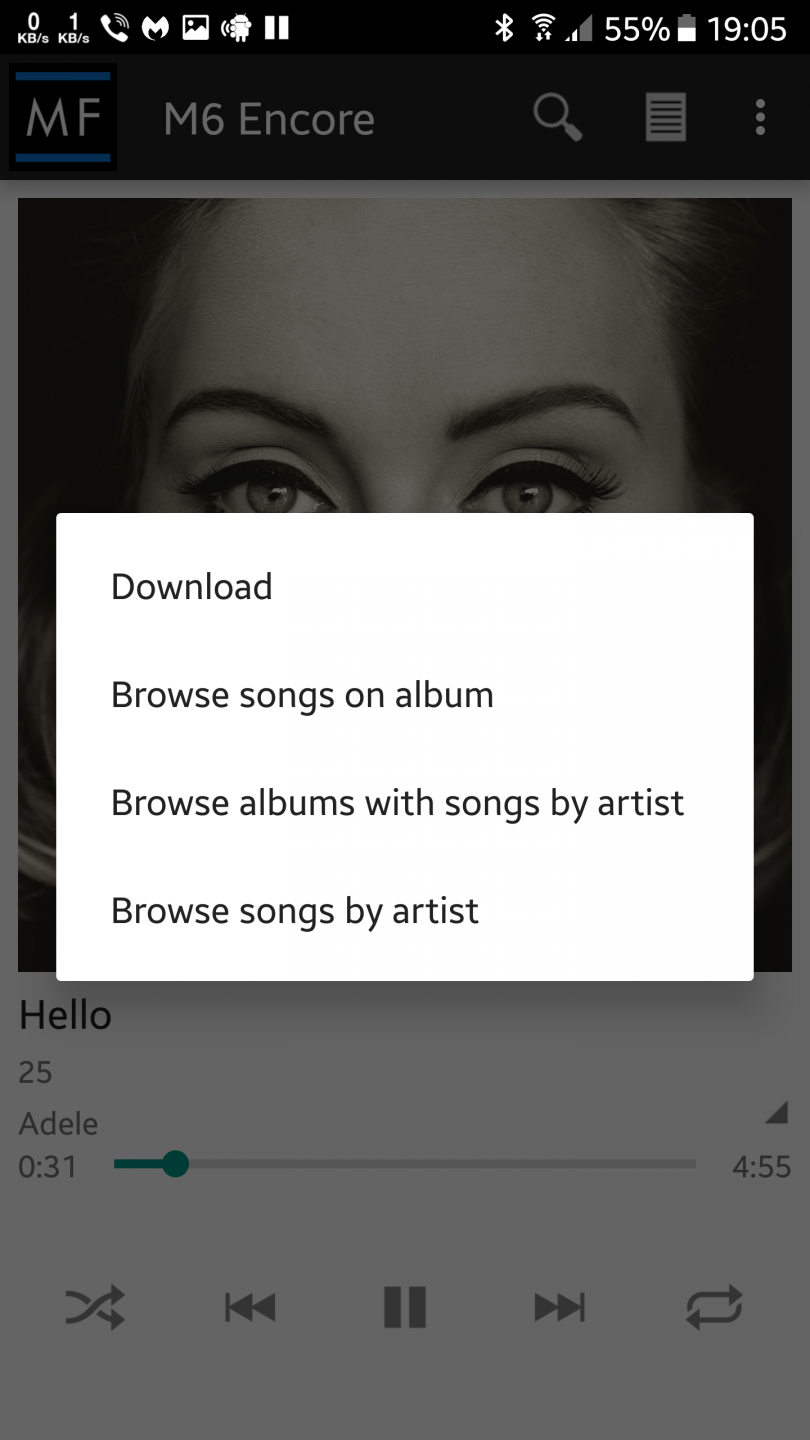Image resolution: width=810 pixels, height=1440 pixels.
Task: Toggle repeat mode
Action: (x=714, y=1307)
